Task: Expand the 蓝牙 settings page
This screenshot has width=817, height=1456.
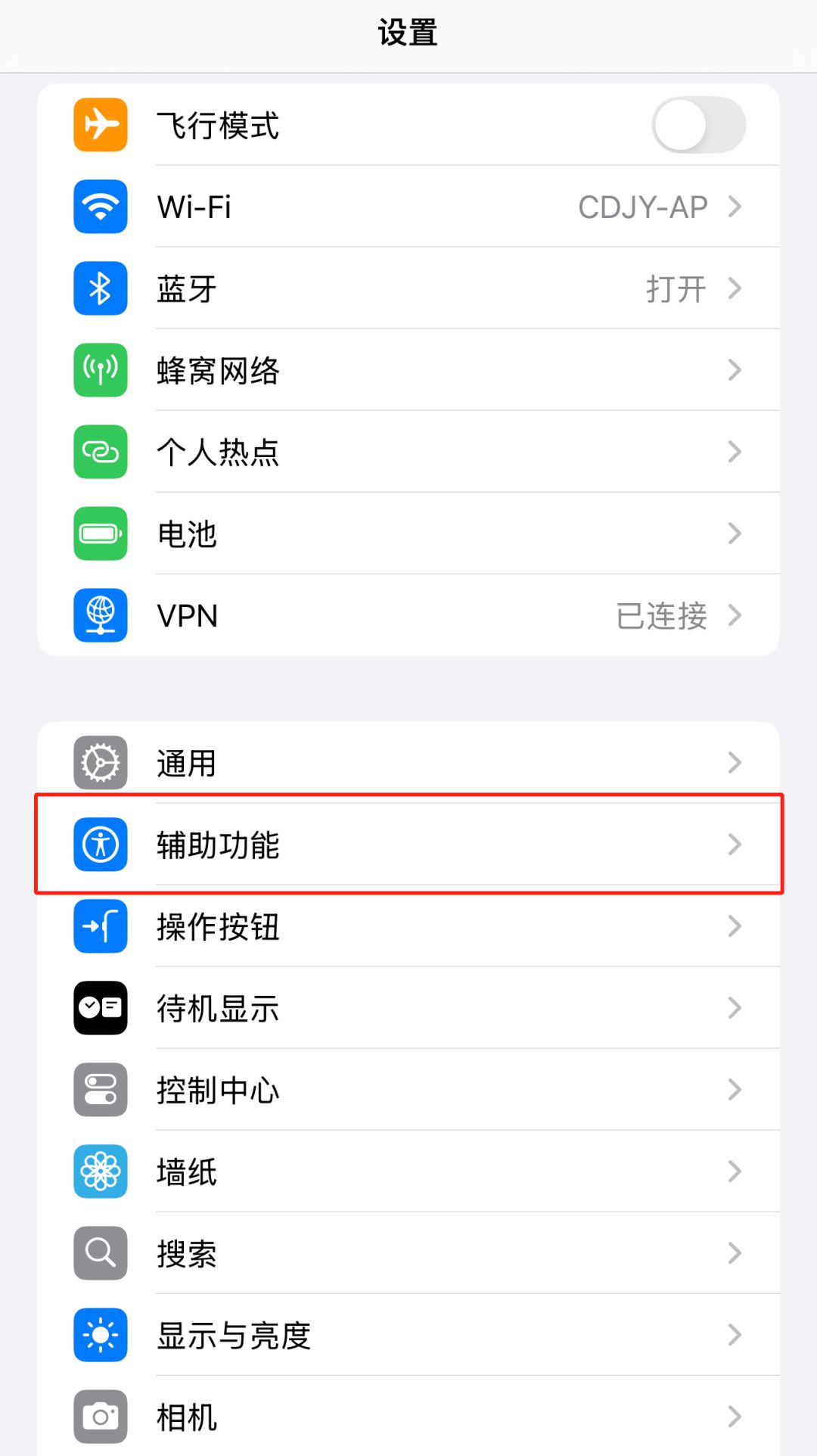Action: point(735,288)
